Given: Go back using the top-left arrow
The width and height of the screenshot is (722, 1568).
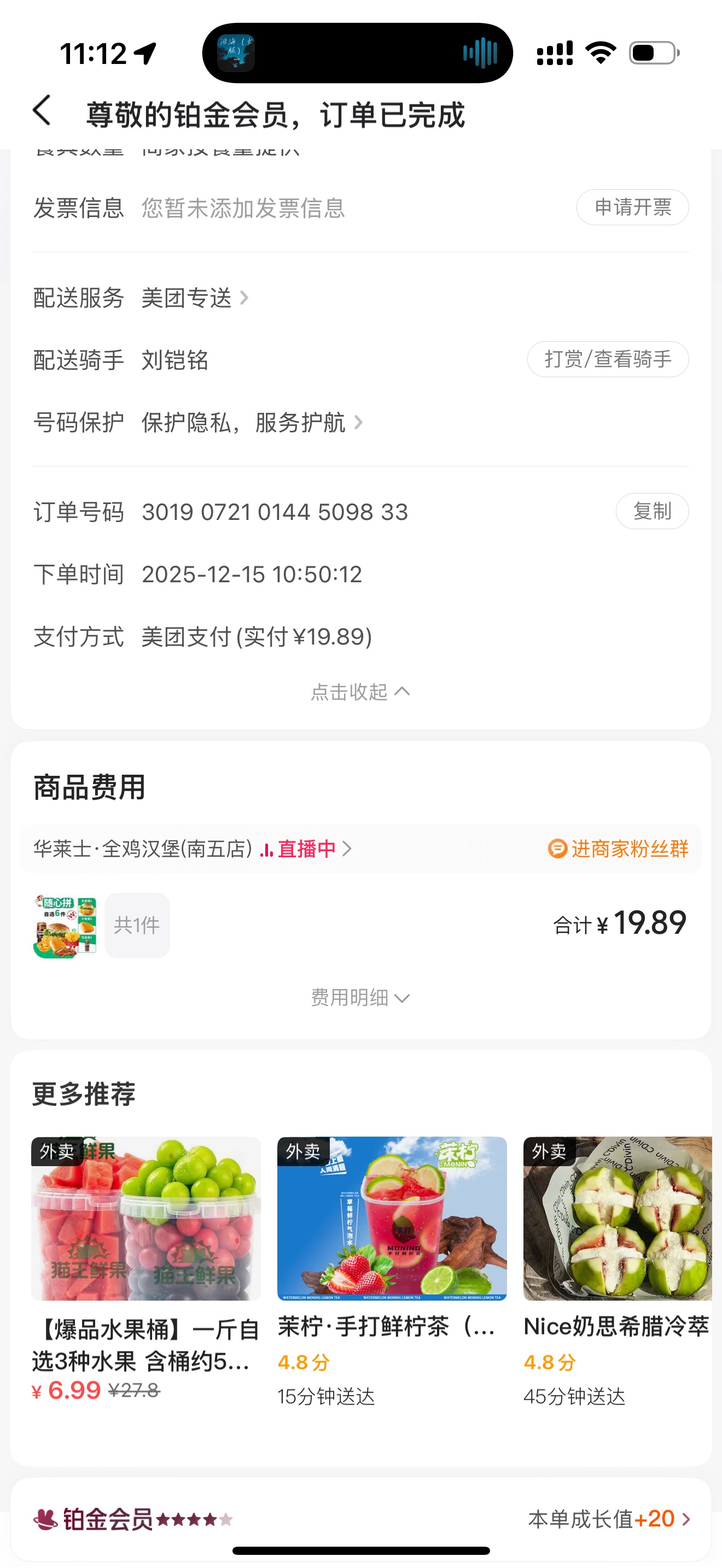Looking at the screenshot, I should (42, 112).
